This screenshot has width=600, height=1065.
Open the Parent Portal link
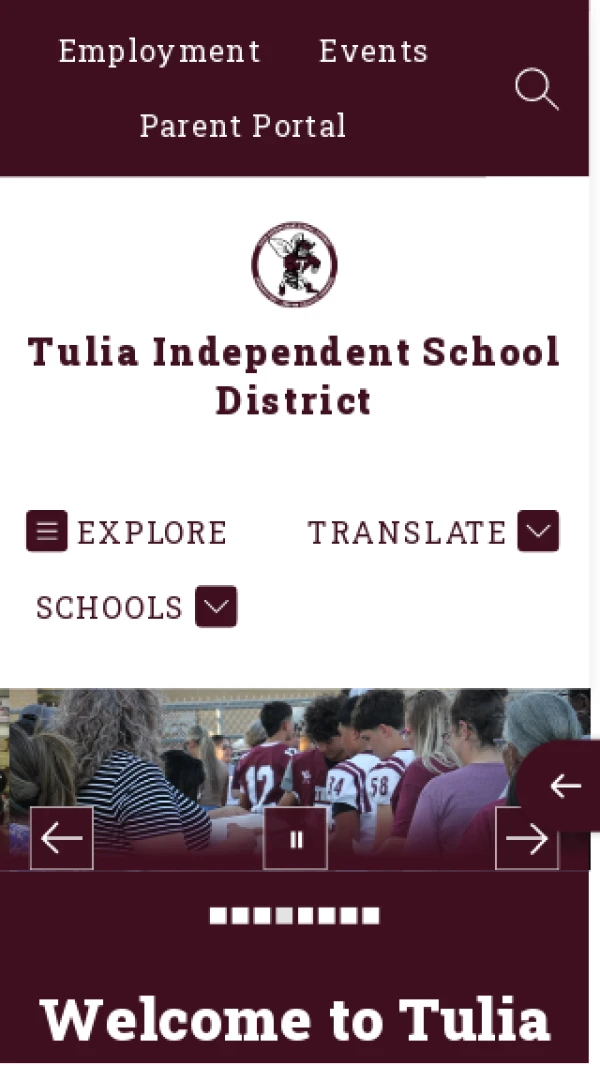click(243, 126)
